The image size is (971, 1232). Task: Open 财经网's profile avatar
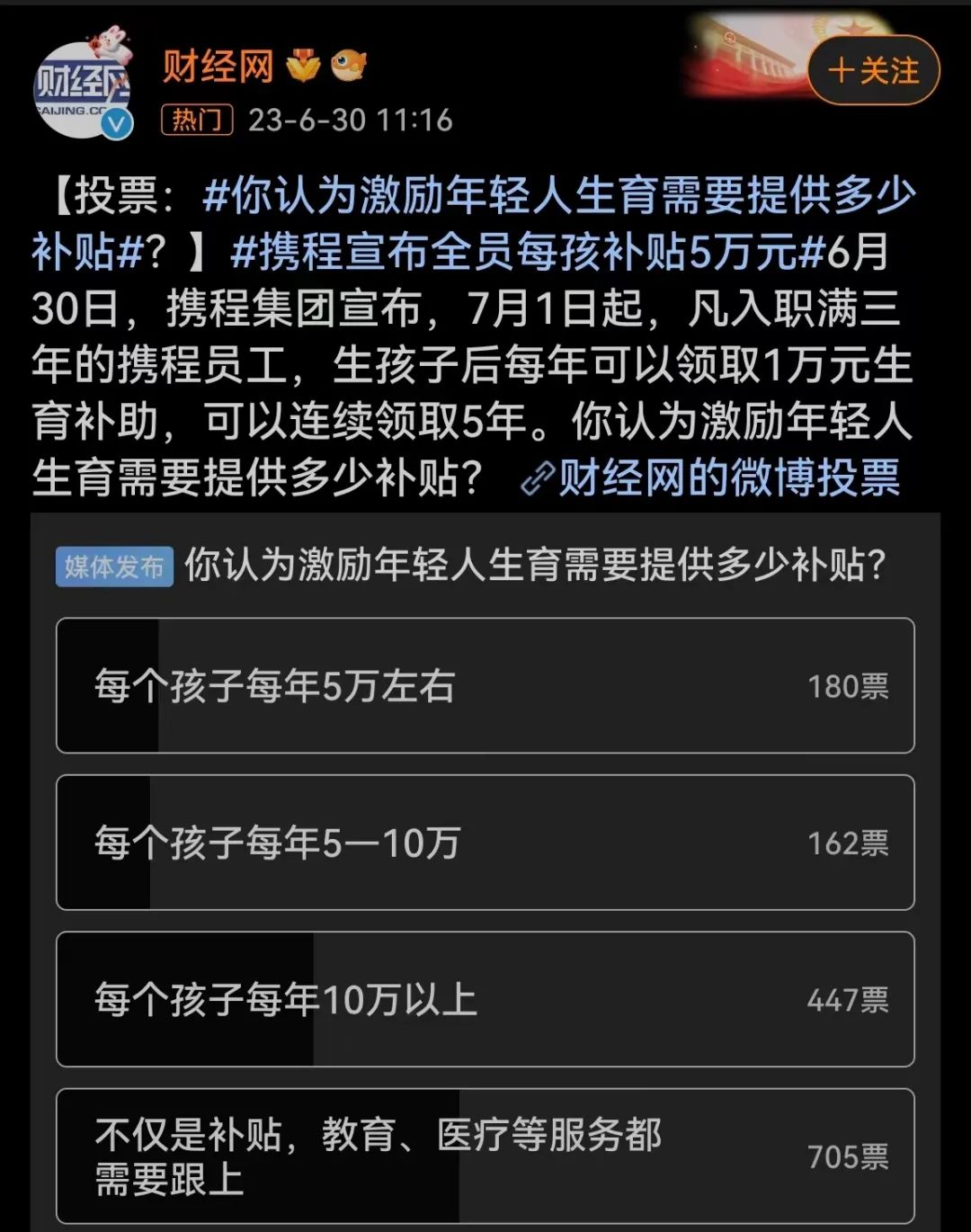point(83,90)
